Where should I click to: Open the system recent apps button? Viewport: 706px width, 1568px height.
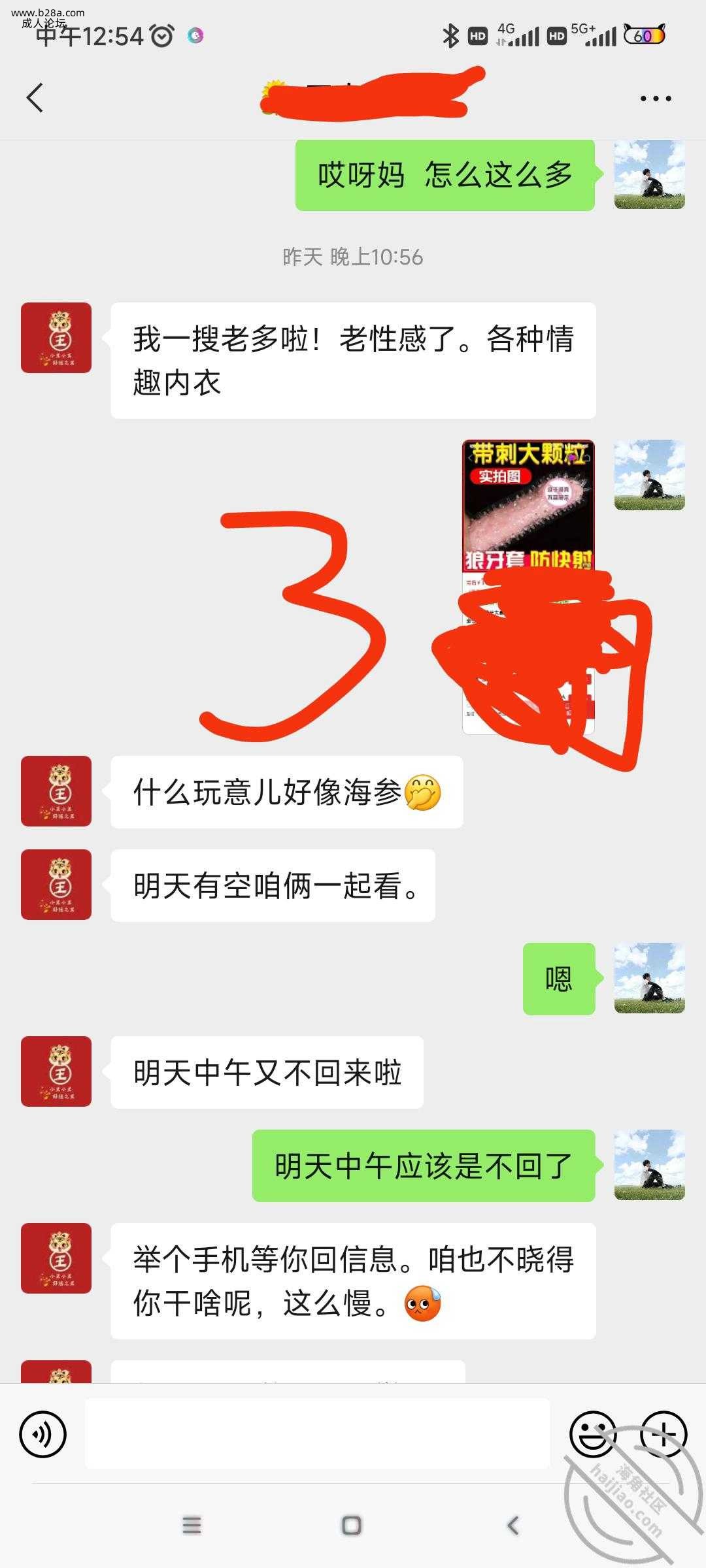(x=192, y=1526)
